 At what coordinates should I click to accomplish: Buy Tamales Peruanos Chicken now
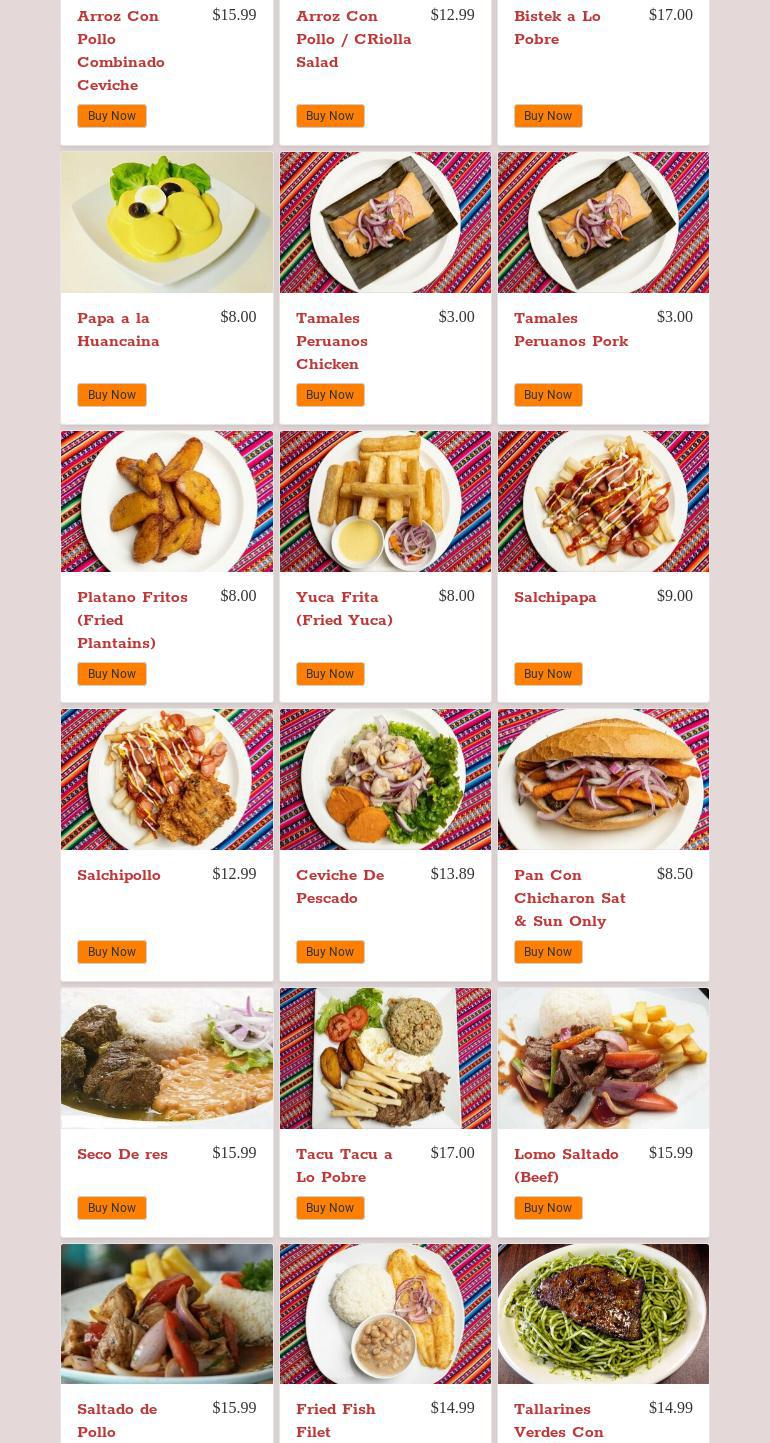(329, 395)
